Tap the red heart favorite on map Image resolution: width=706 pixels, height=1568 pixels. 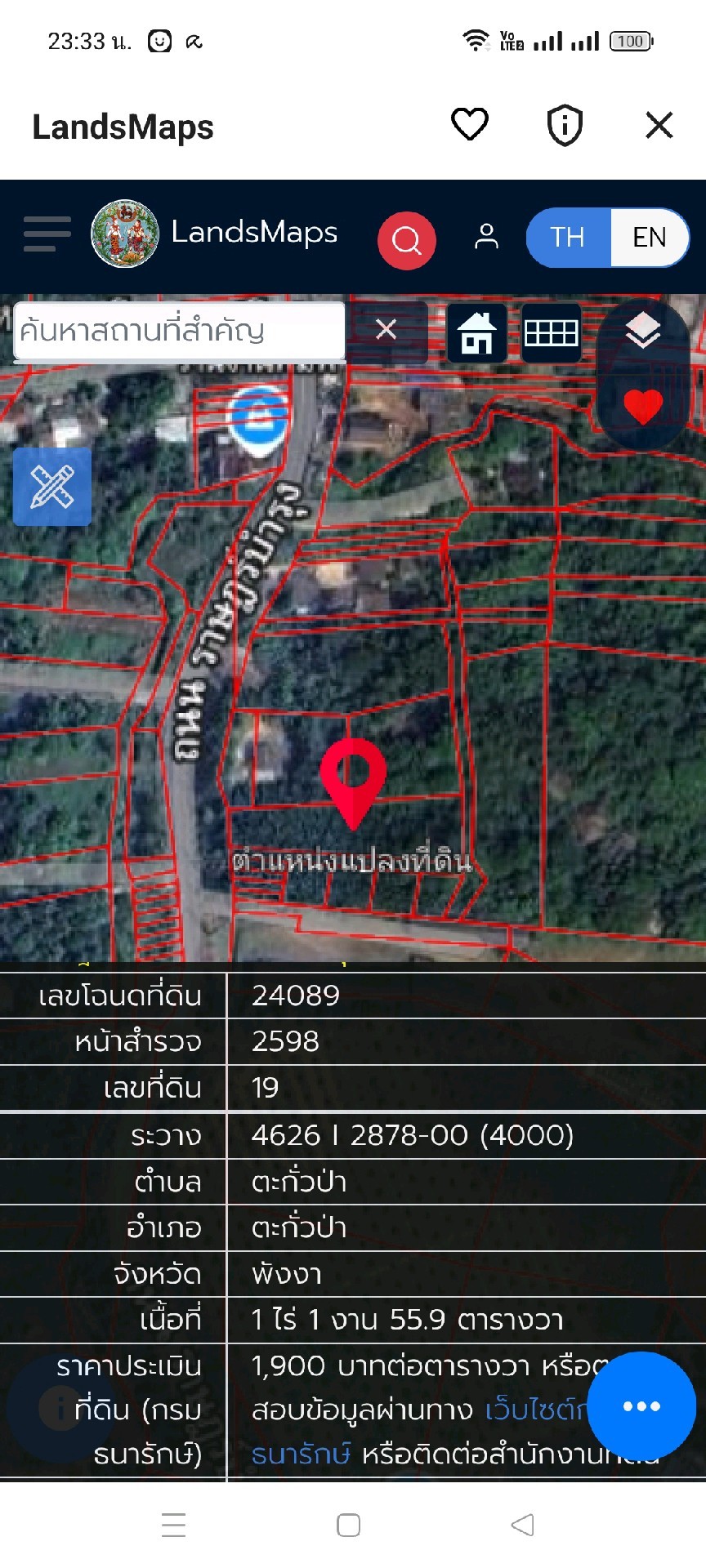[642, 406]
